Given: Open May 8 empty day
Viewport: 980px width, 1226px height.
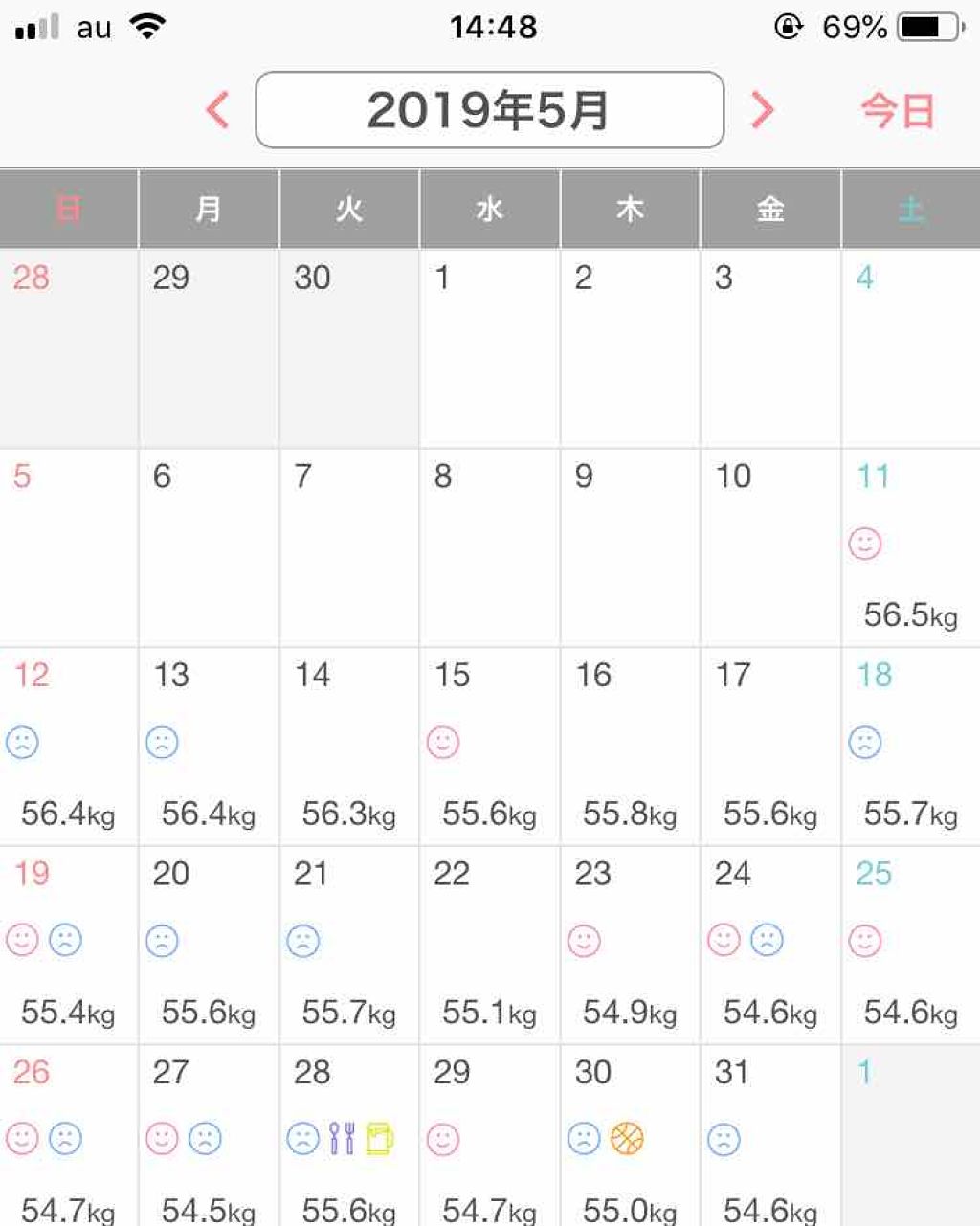Looking at the screenshot, I should pyautogui.click(x=489, y=548).
